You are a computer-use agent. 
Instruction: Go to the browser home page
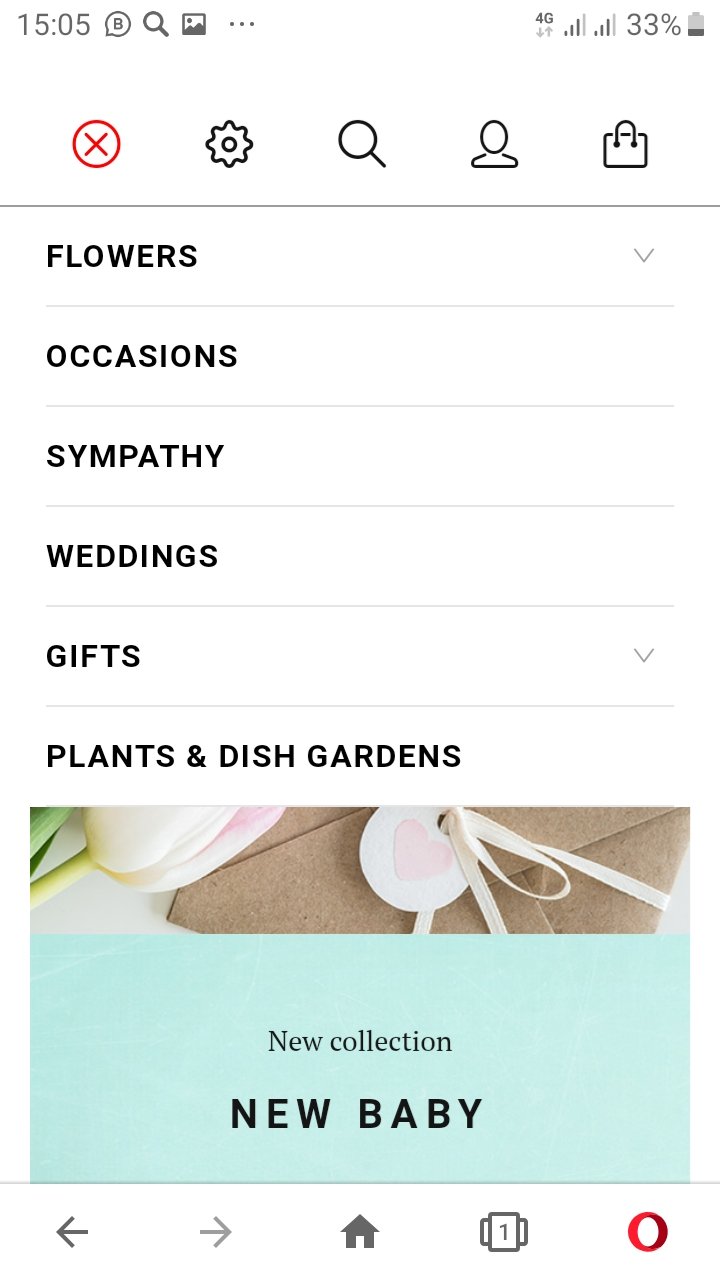360,1233
